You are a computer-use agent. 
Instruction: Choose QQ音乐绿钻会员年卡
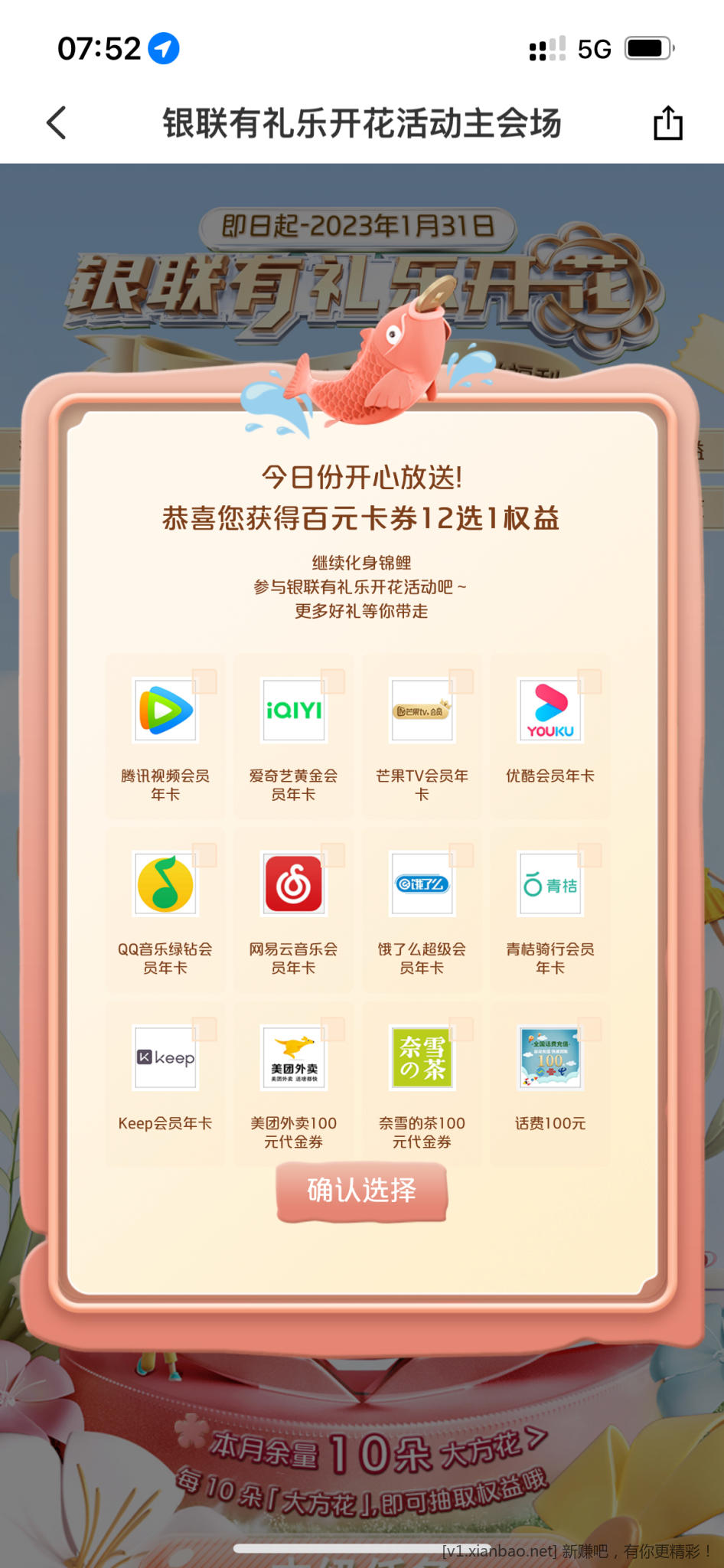165,907
